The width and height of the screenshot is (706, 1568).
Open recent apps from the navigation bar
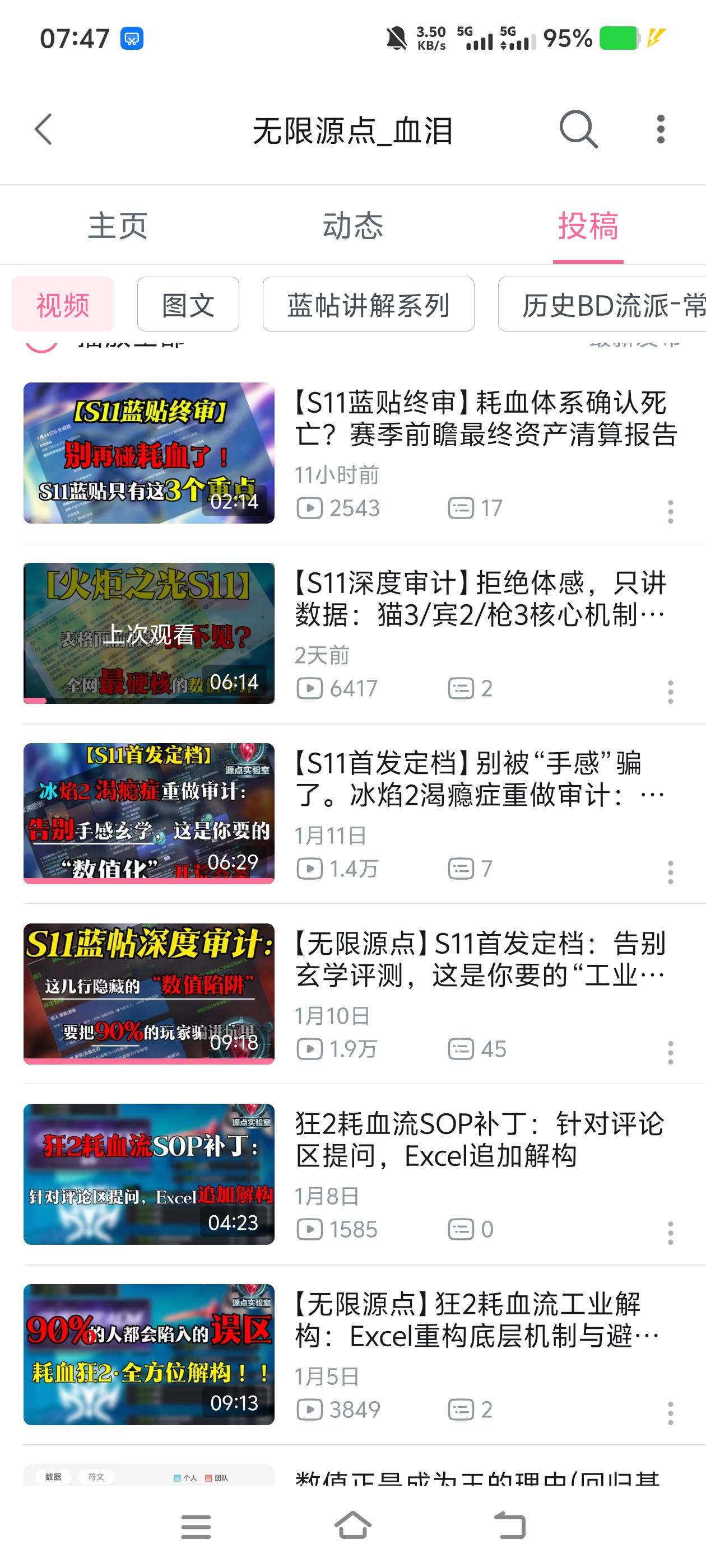click(196, 1527)
